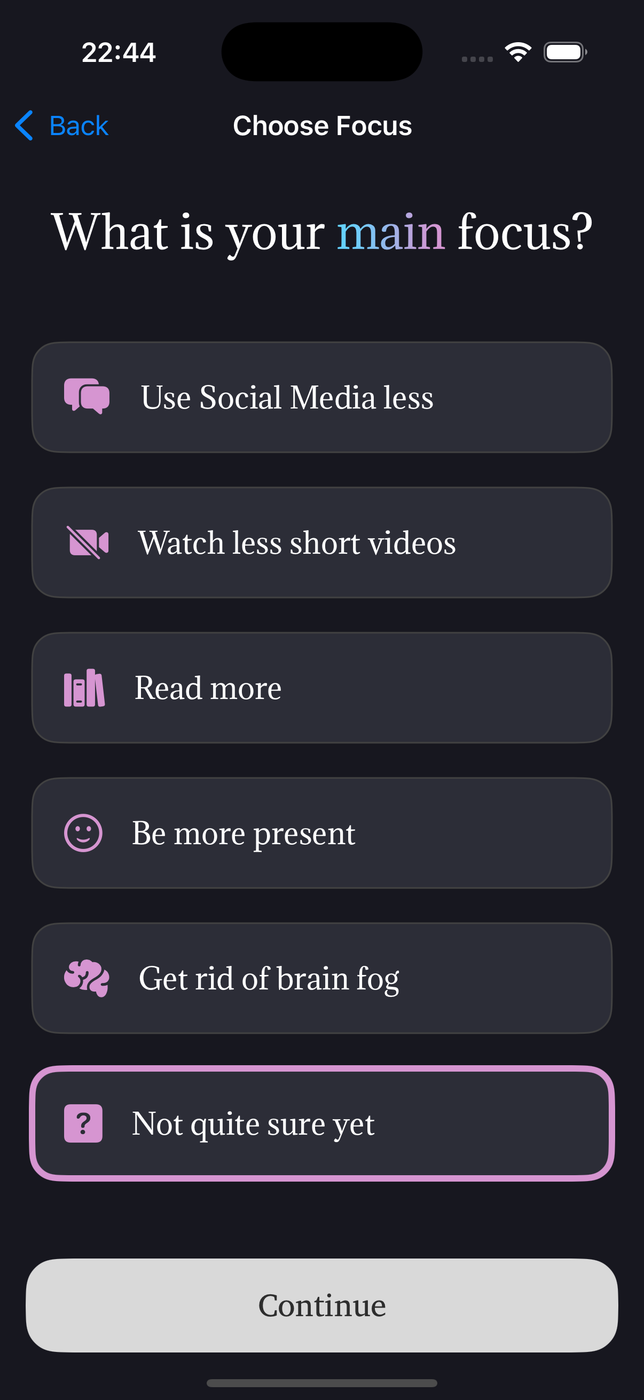This screenshot has height=1400, width=644.
Task: Choose Get rid of brain fog
Action: click(x=321, y=978)
